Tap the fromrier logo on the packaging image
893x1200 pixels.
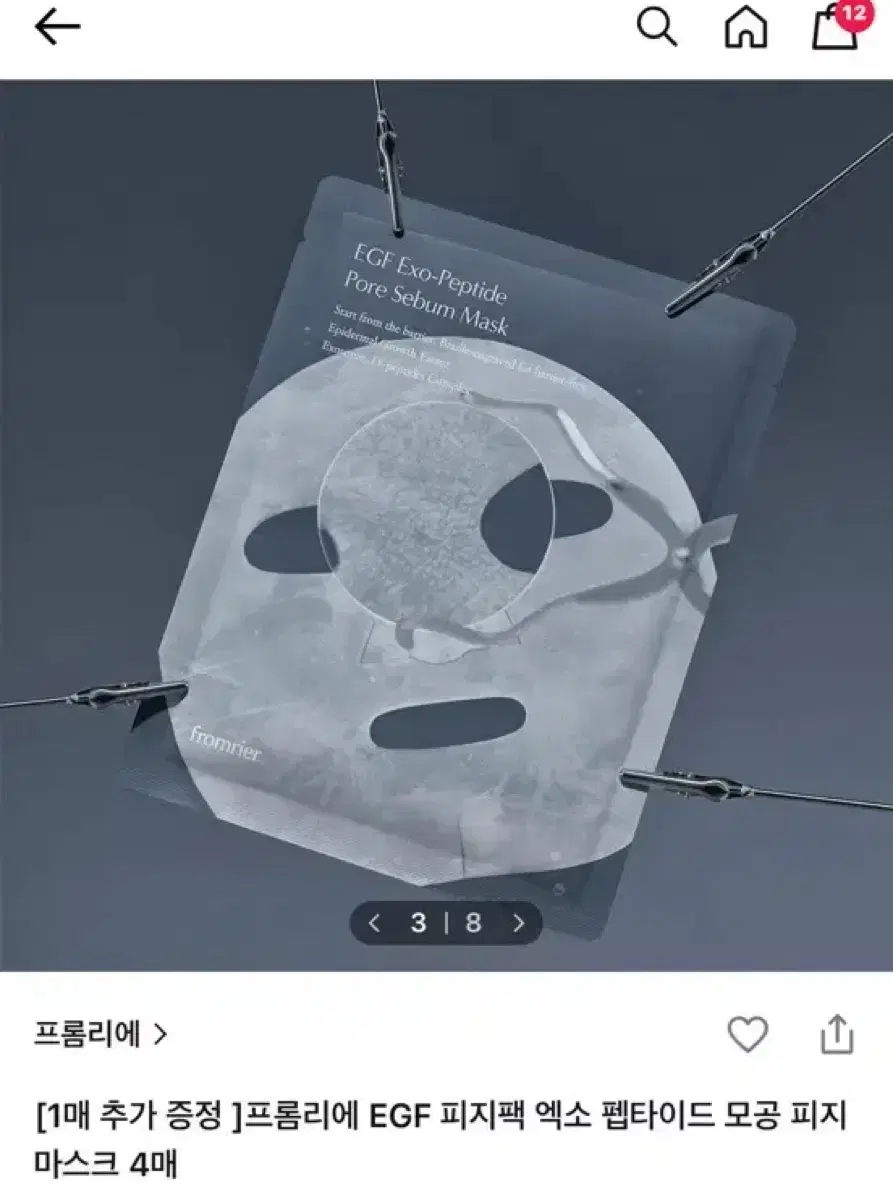click(225, 746)
